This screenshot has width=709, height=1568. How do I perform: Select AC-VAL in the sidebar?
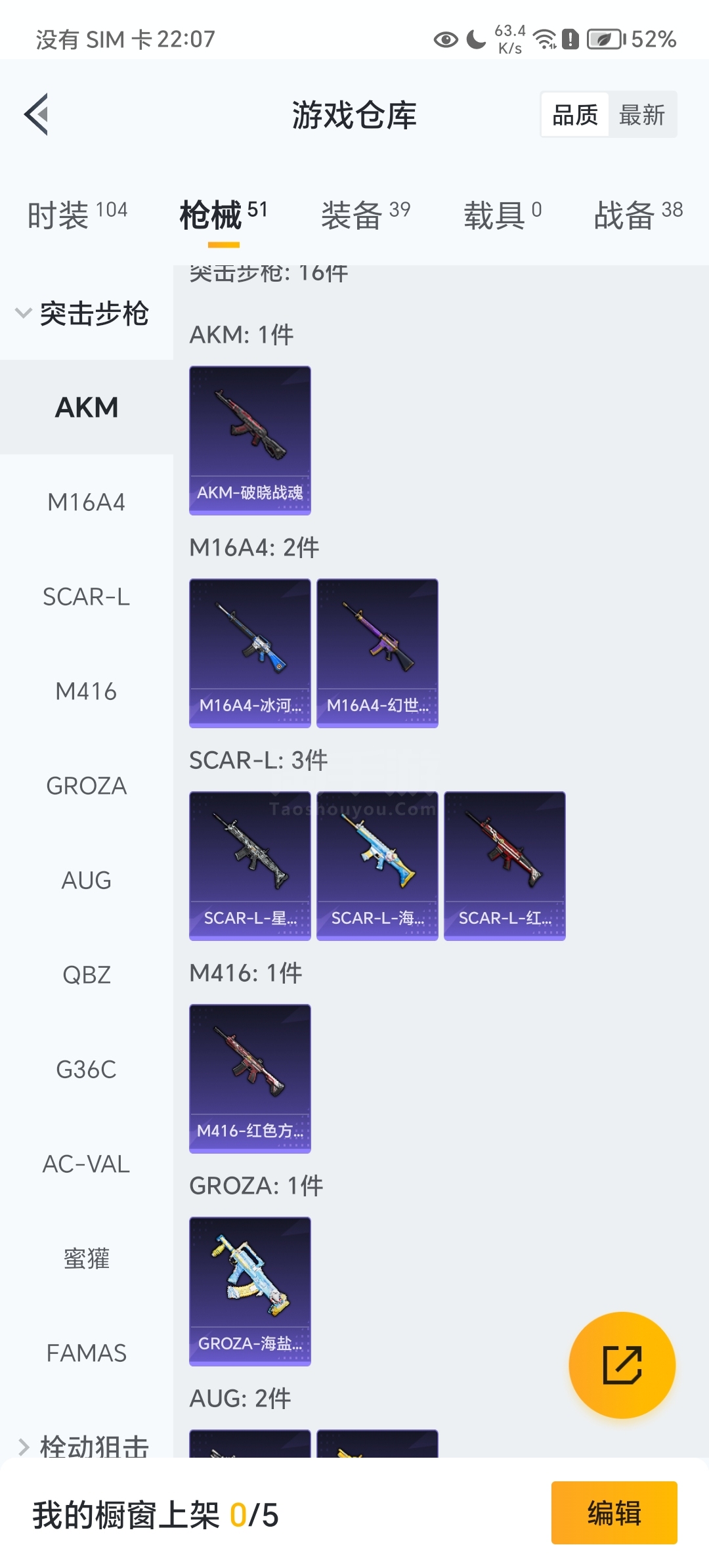click(x=86, y=1164)
